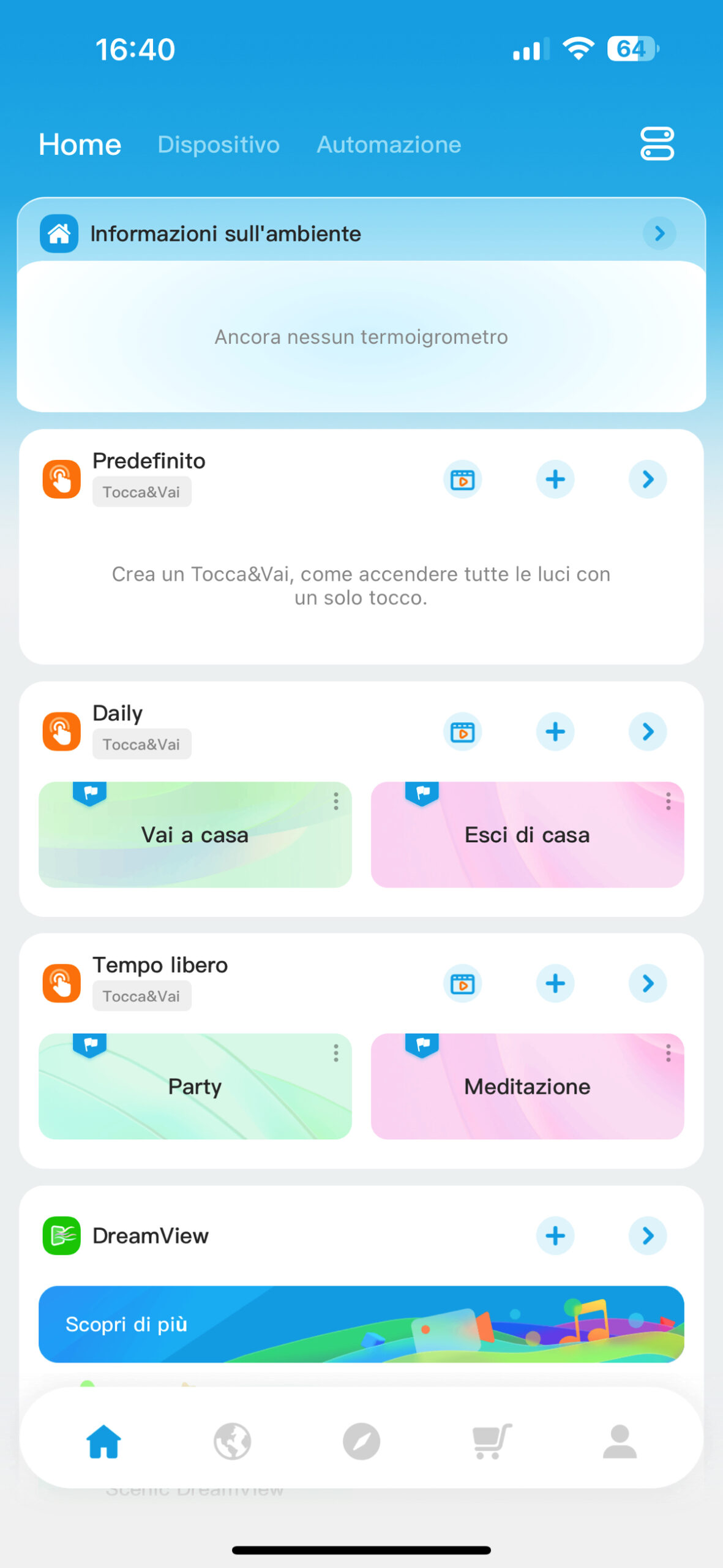Run the Vai a casa scene

195,835
